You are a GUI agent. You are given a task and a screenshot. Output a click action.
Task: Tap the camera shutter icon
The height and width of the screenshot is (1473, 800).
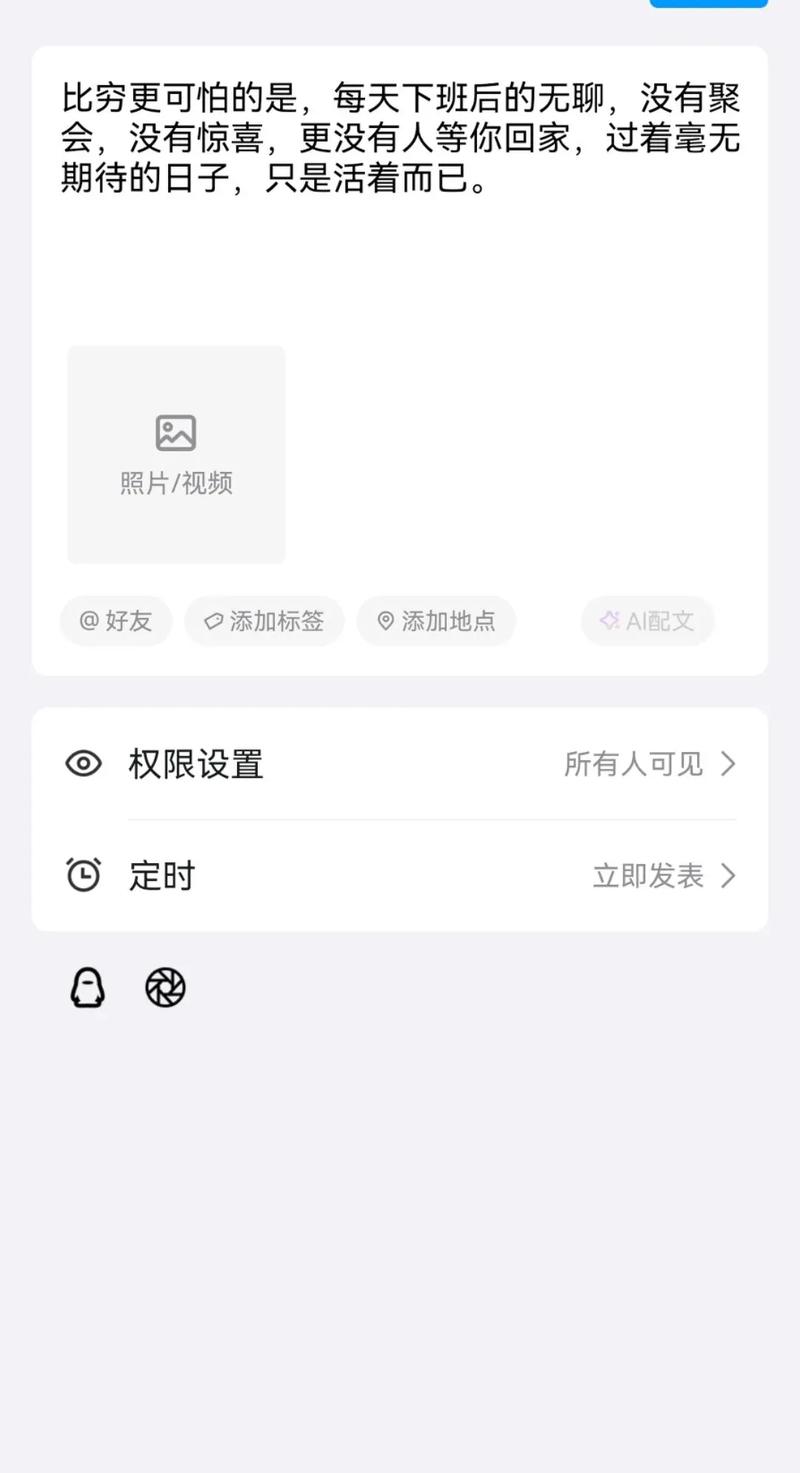(x=166, y=988)
